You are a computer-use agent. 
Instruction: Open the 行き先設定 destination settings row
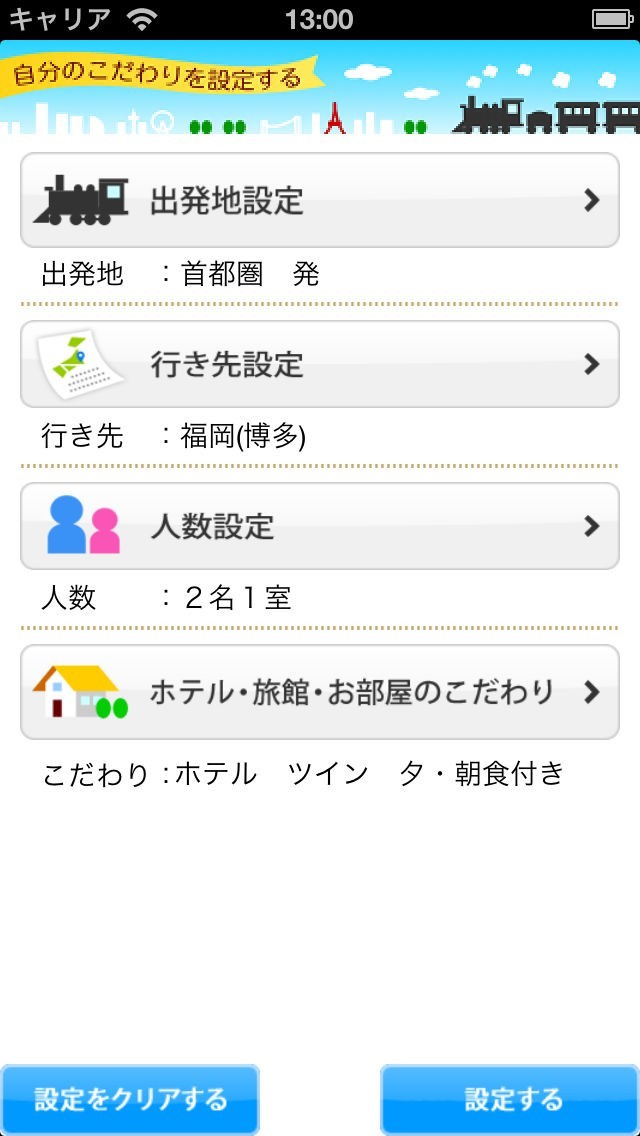pos(319,364)
